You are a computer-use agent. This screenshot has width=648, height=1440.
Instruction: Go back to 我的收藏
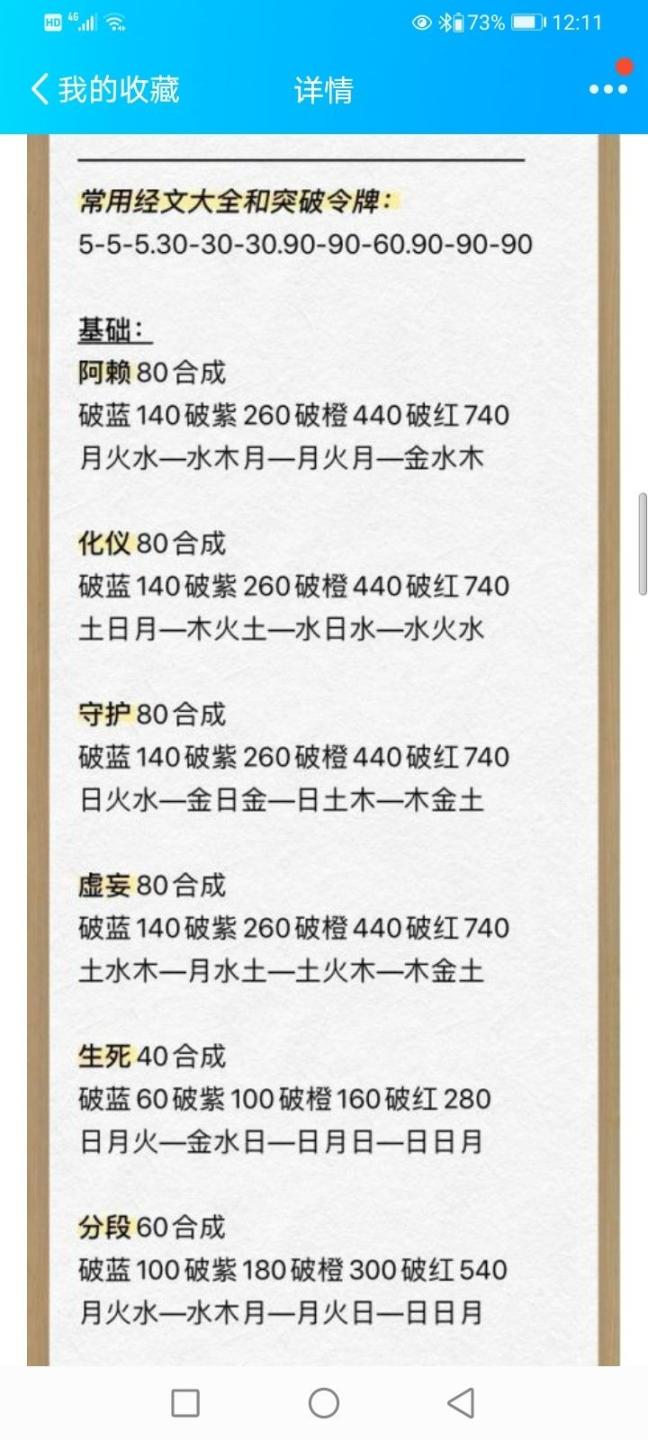pos(105,90)
